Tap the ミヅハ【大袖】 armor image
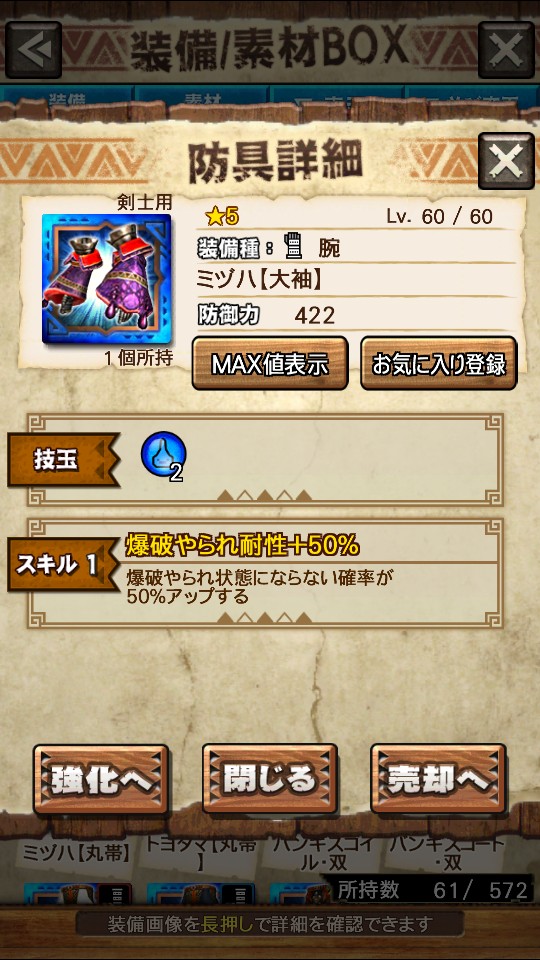The width and height of the screenshot is (540, 960). [107, 279]
